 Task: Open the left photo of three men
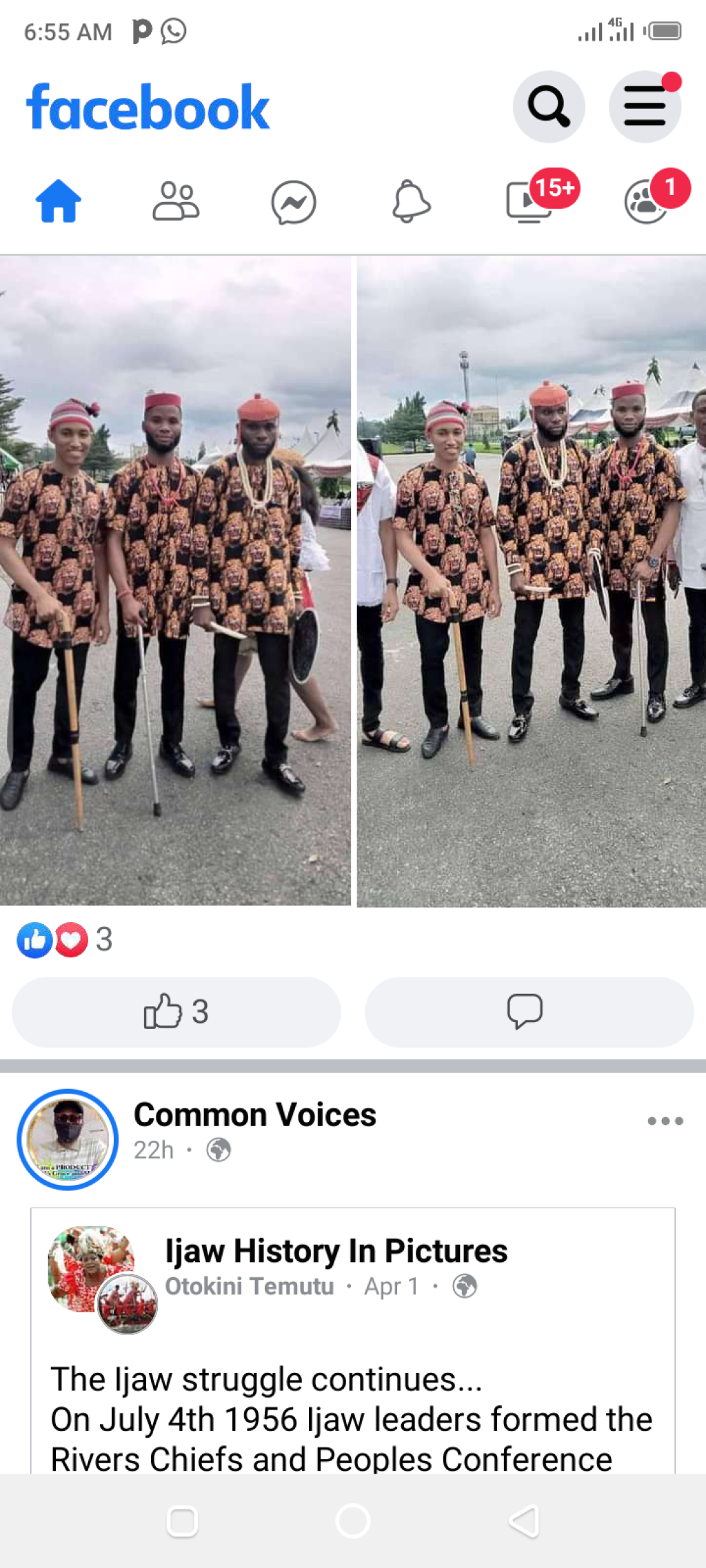(x=175, y=580)
